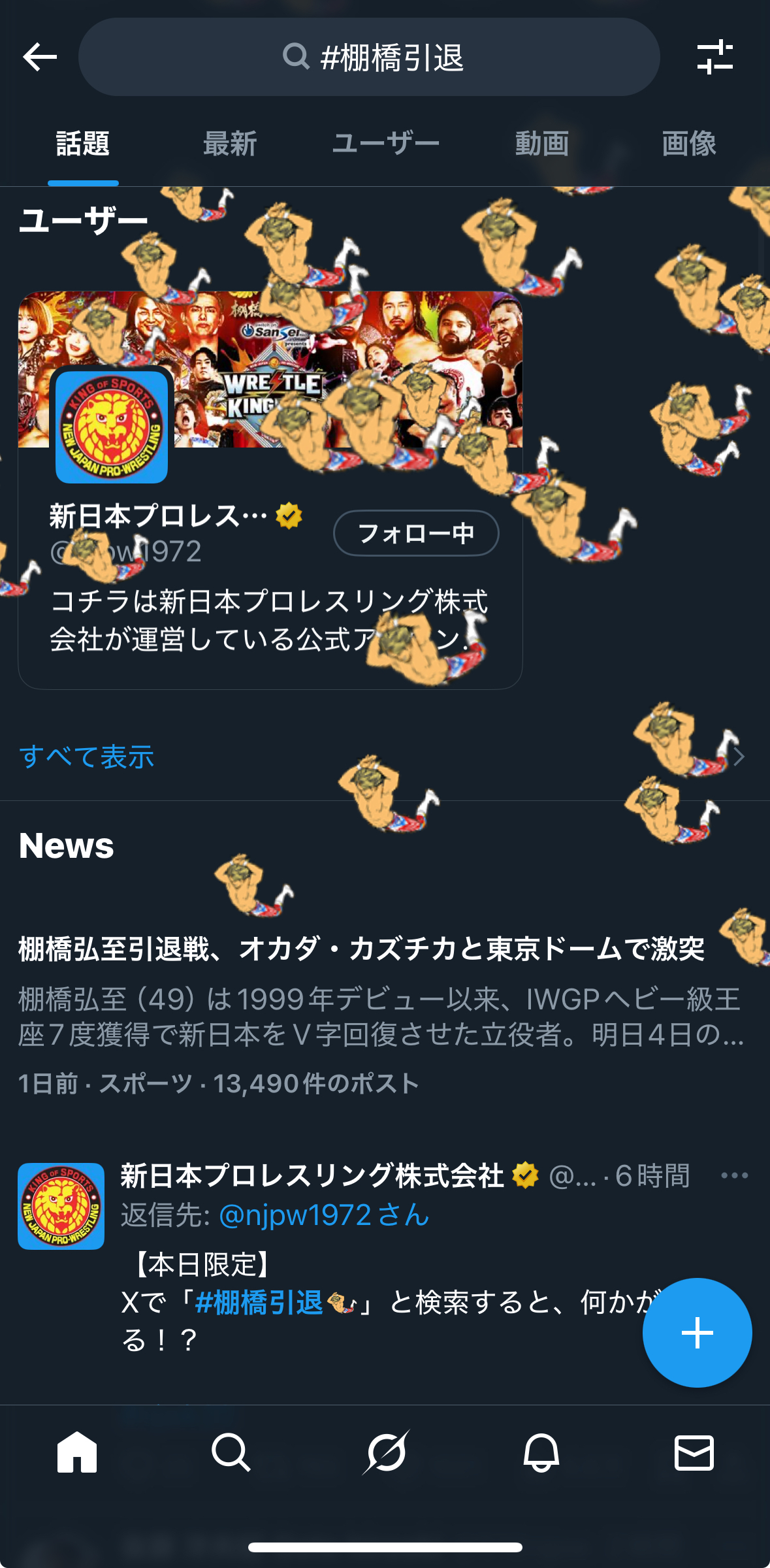Switch to the ユーザー tab
The height and width of the screenshot is (1568, 770).
pyautogui.click(x=386, y=144)
